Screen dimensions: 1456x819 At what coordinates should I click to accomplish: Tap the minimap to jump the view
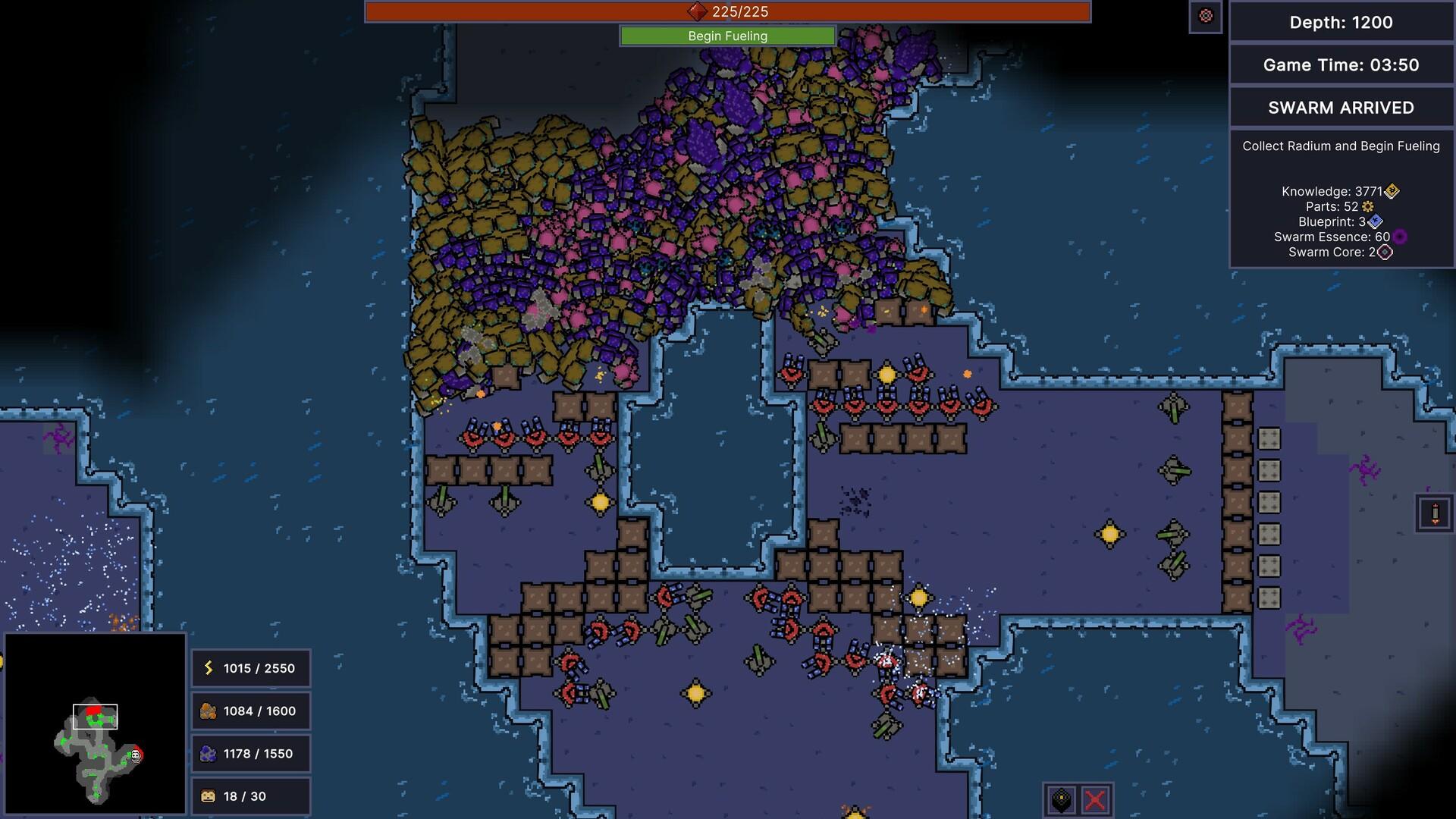point(95,724)
